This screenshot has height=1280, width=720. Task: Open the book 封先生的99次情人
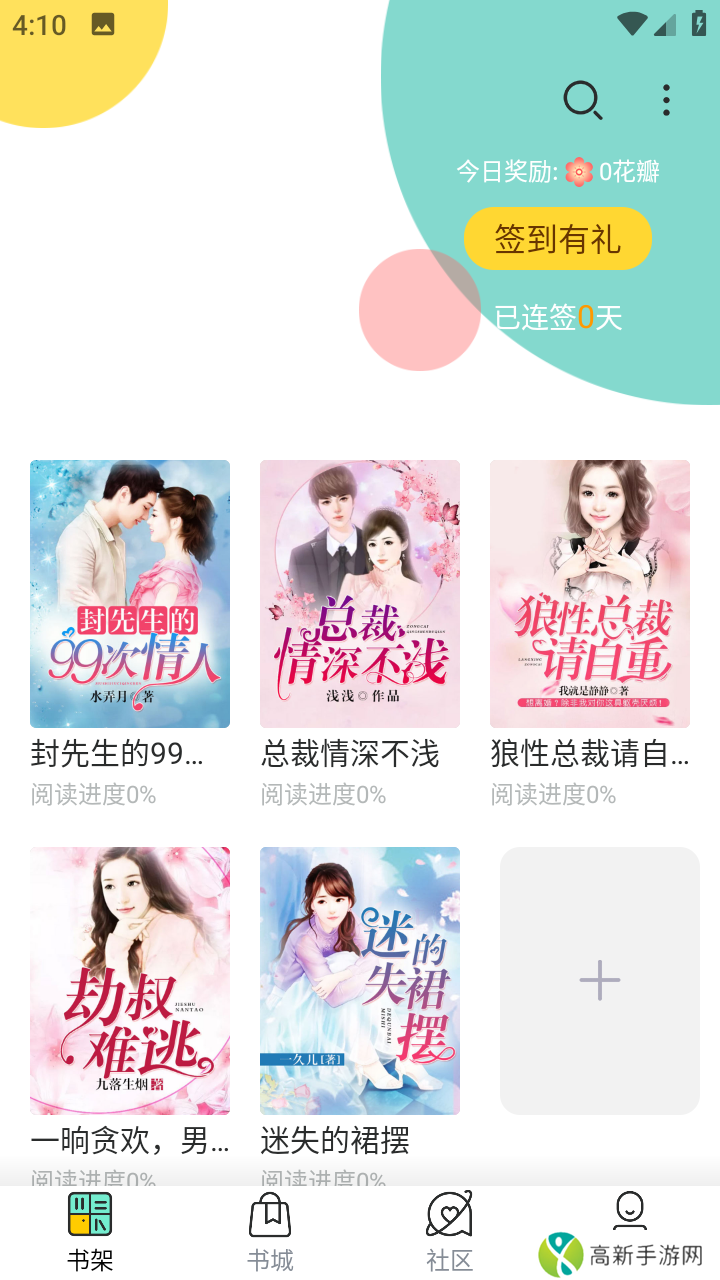(x=130, y=594)
